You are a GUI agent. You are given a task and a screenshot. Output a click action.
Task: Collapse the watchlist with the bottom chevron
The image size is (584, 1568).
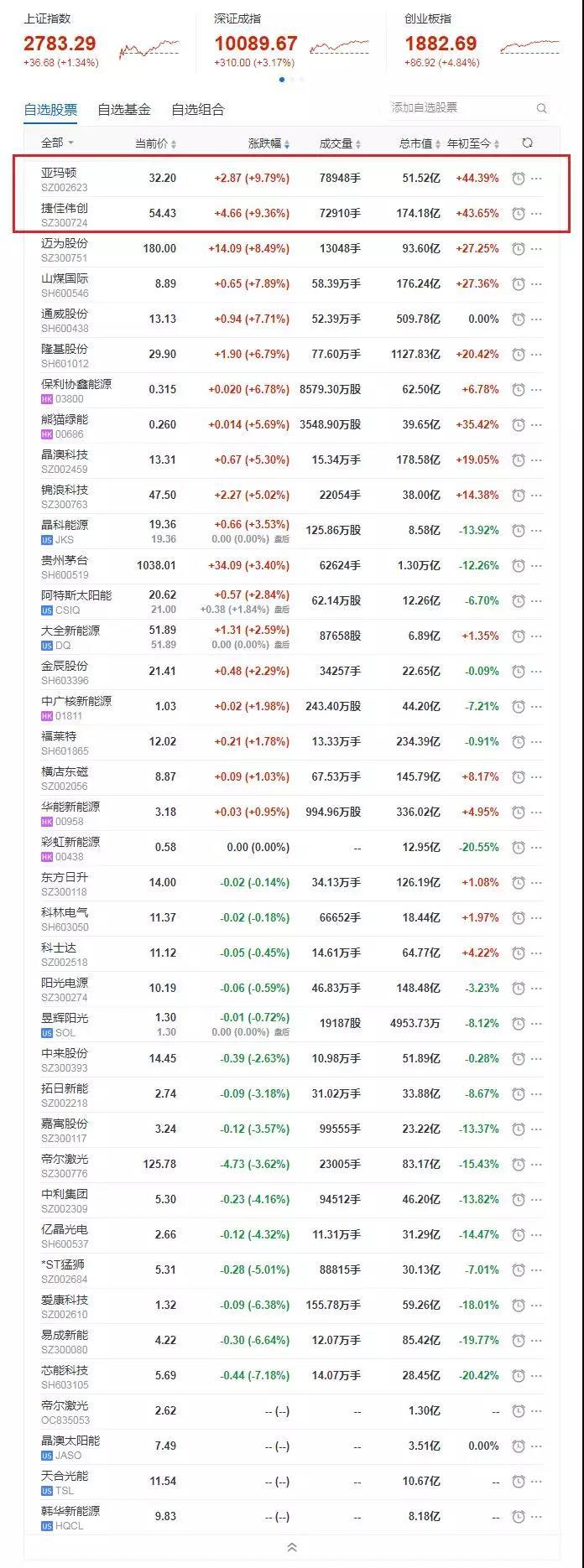click(292, 1547)
